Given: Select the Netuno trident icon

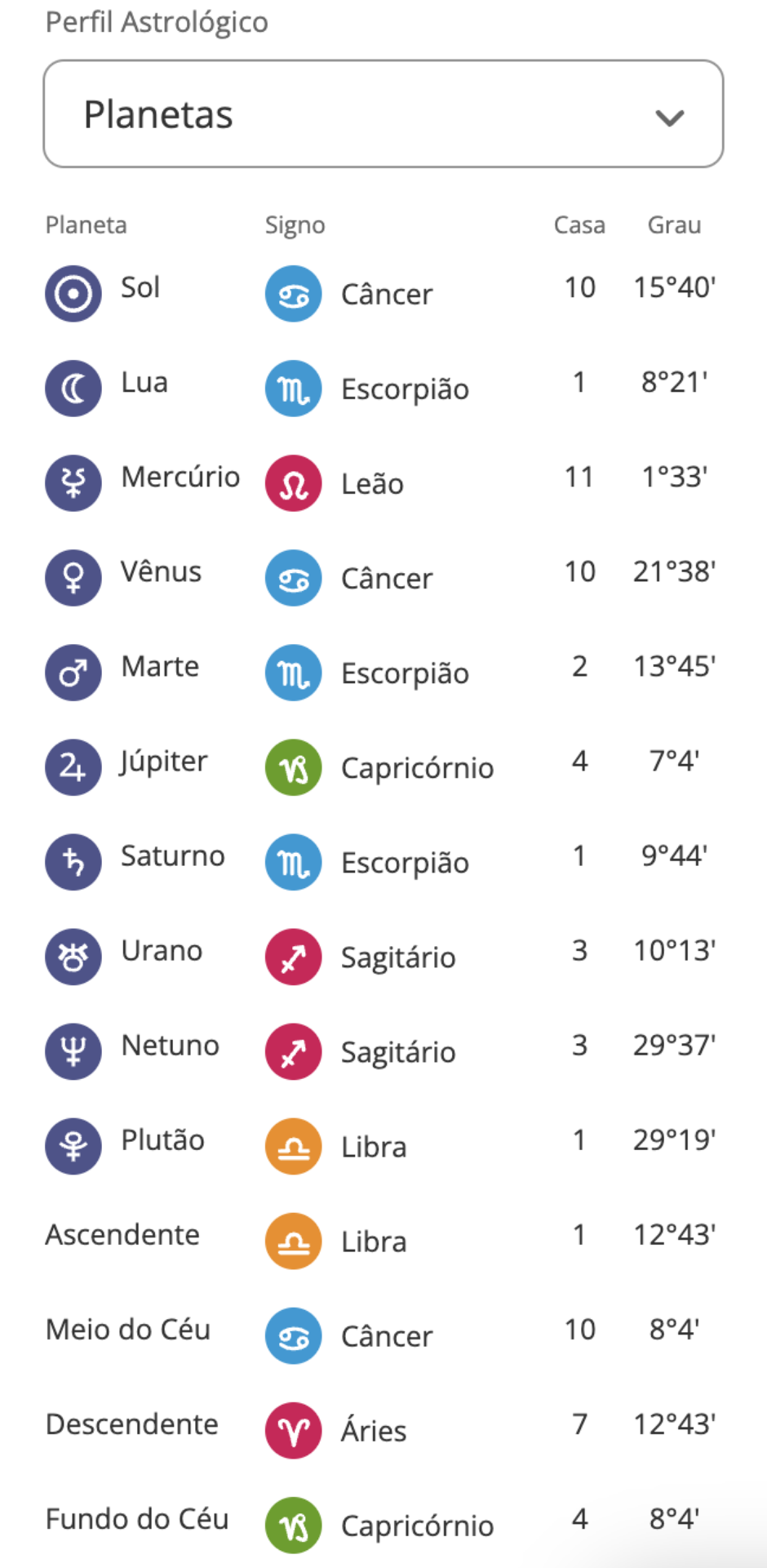Looking at the screenshot, I should click(x=73, y=1051).
